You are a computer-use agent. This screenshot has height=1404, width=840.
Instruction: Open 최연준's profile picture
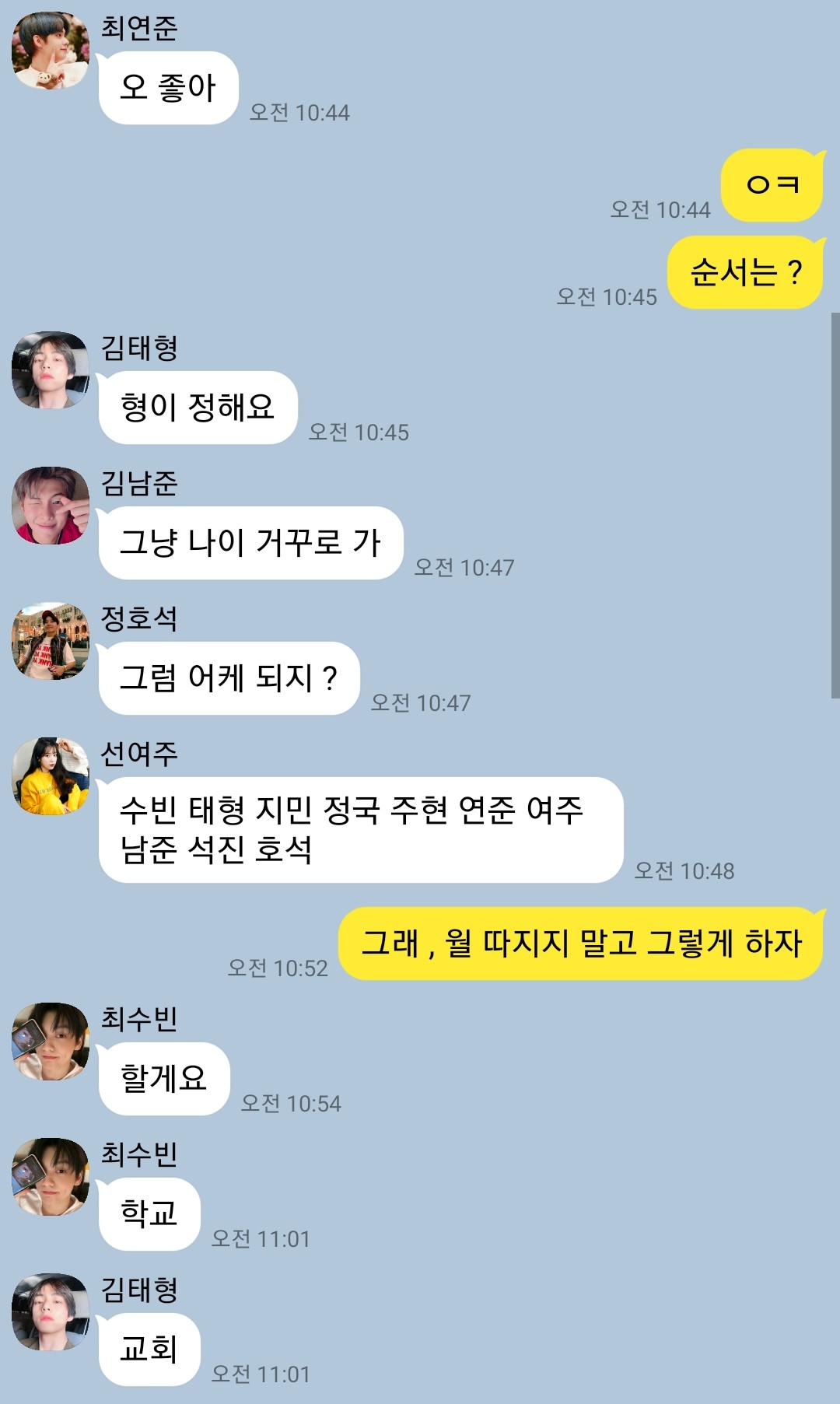[x=51, y=51]
